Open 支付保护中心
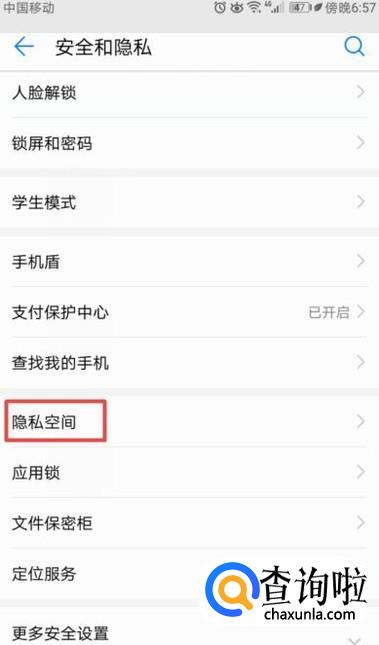The image size is (379, 645). click(189, 312)
